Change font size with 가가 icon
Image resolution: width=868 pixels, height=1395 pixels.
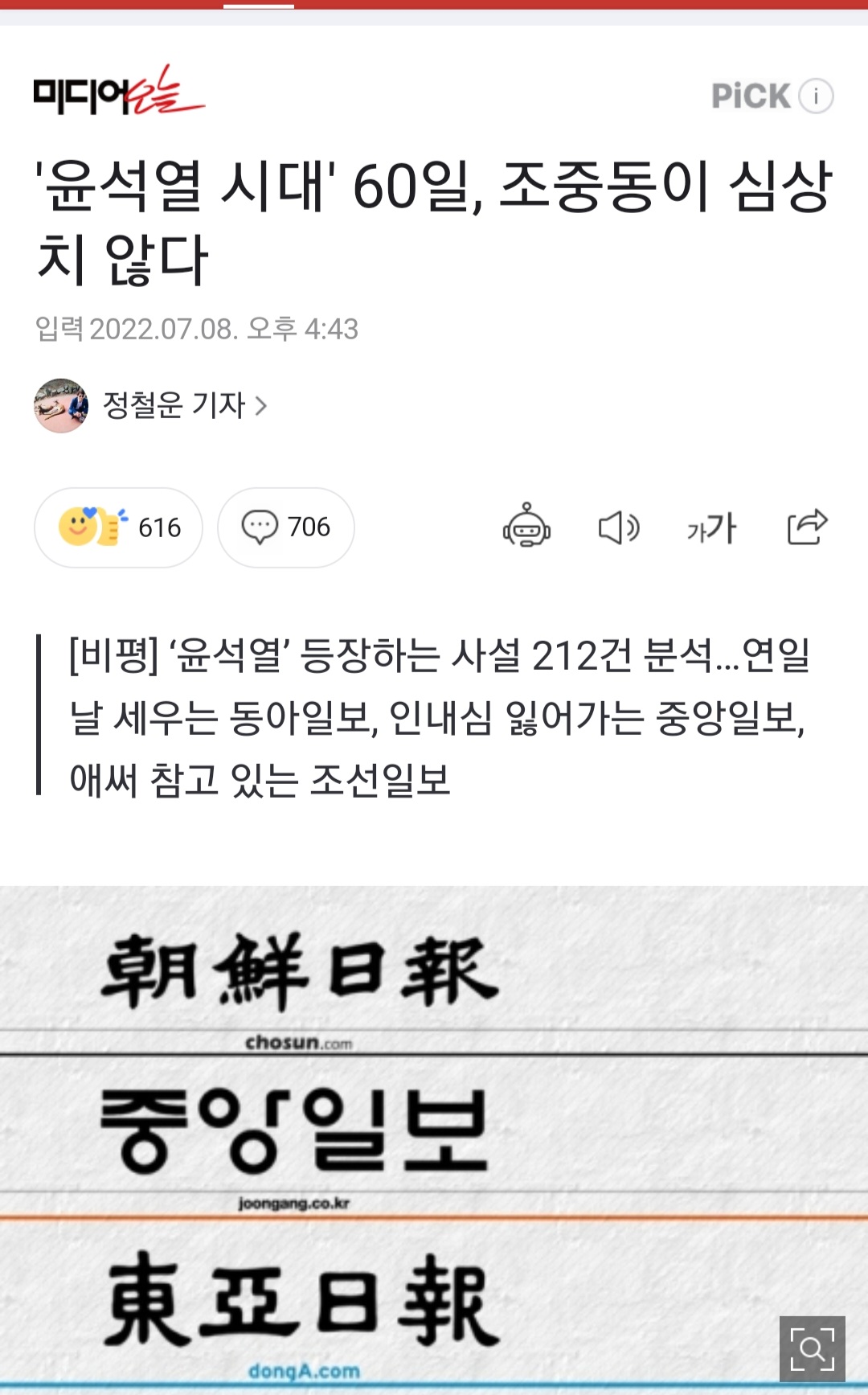(x=711, y=528)
